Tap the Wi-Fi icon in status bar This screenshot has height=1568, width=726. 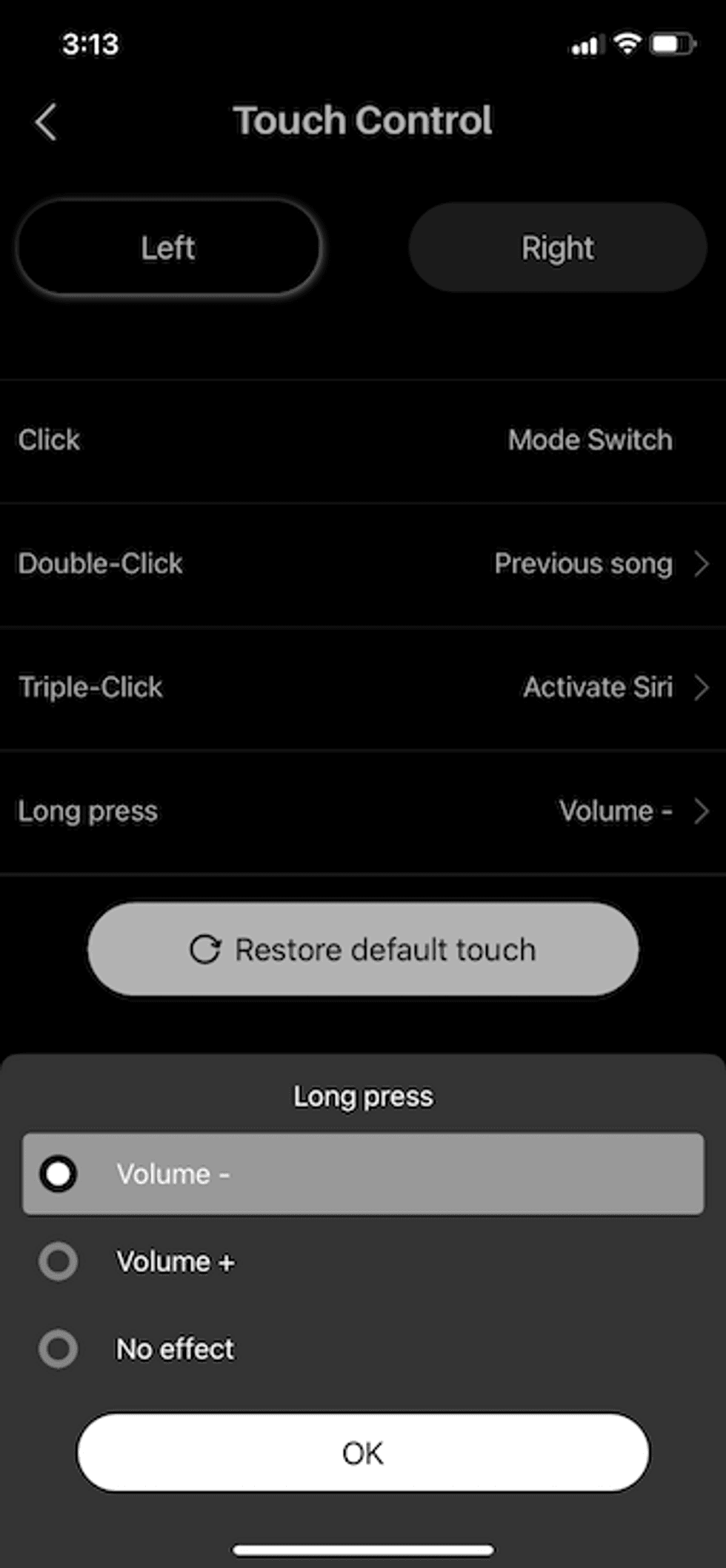tap(626, 44)
